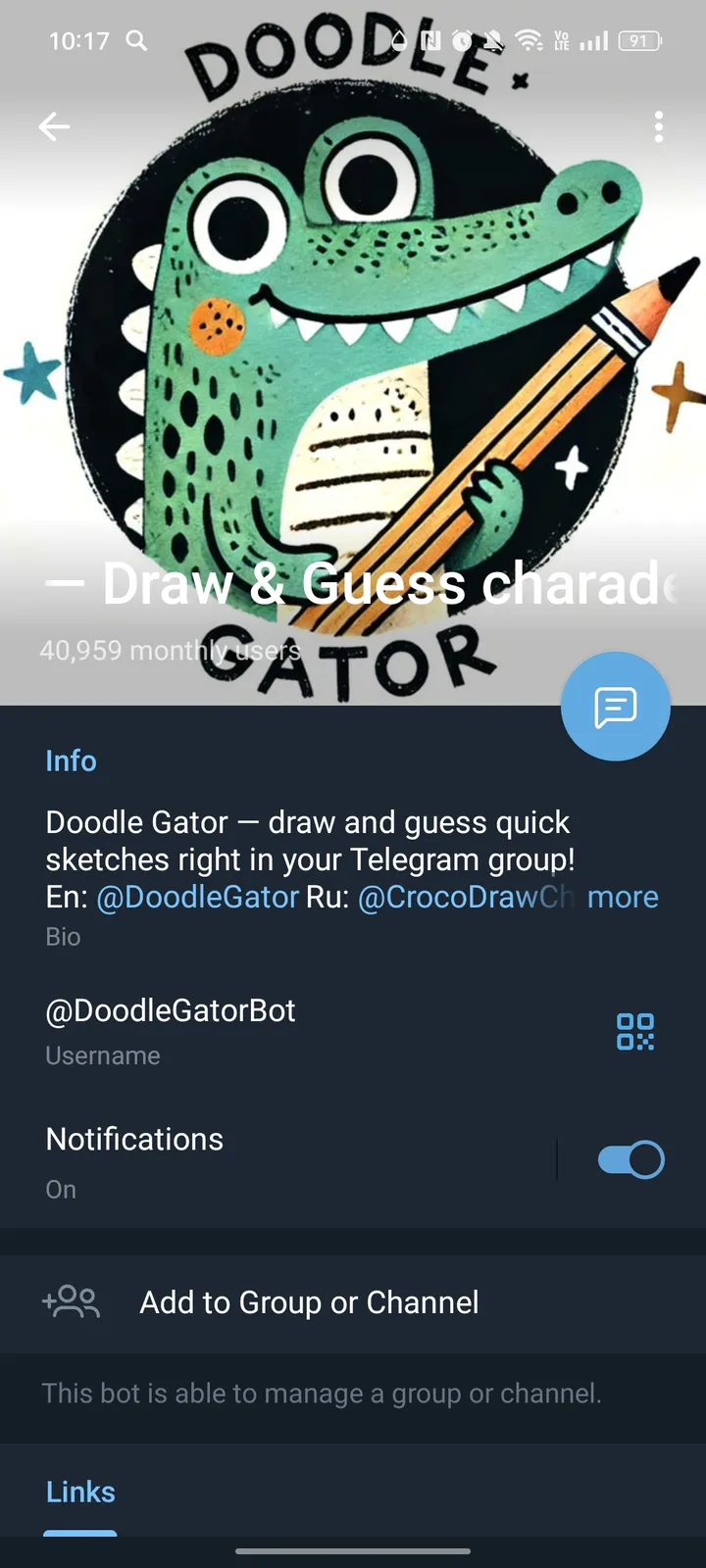This screenshot has height=1568, width=706.
Task: Show the bot's QR code
Action: (x=634, y=1031)
